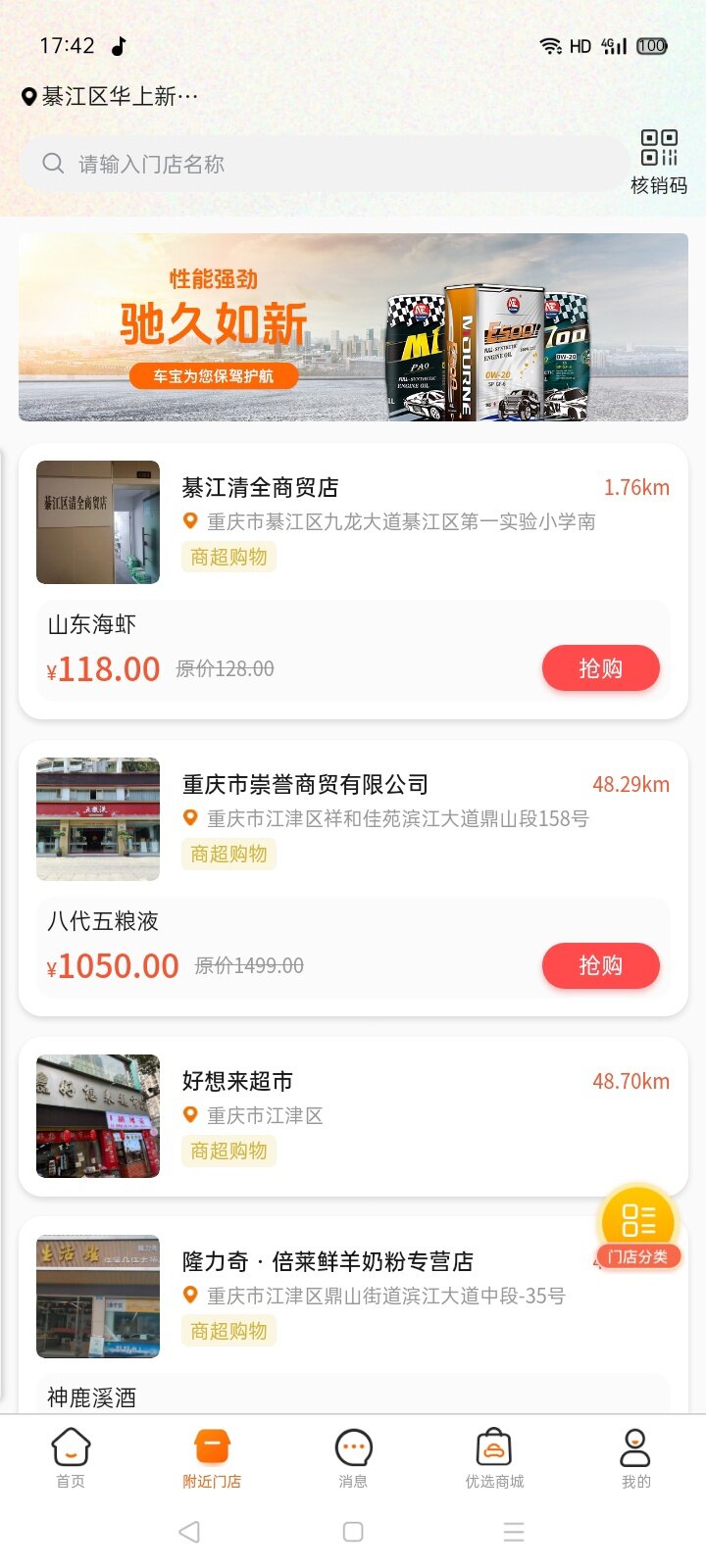706x1568 pixels.
Task: Open the 核销码 scanner icon
Action: pyautogui.click(x=658, y=161)
